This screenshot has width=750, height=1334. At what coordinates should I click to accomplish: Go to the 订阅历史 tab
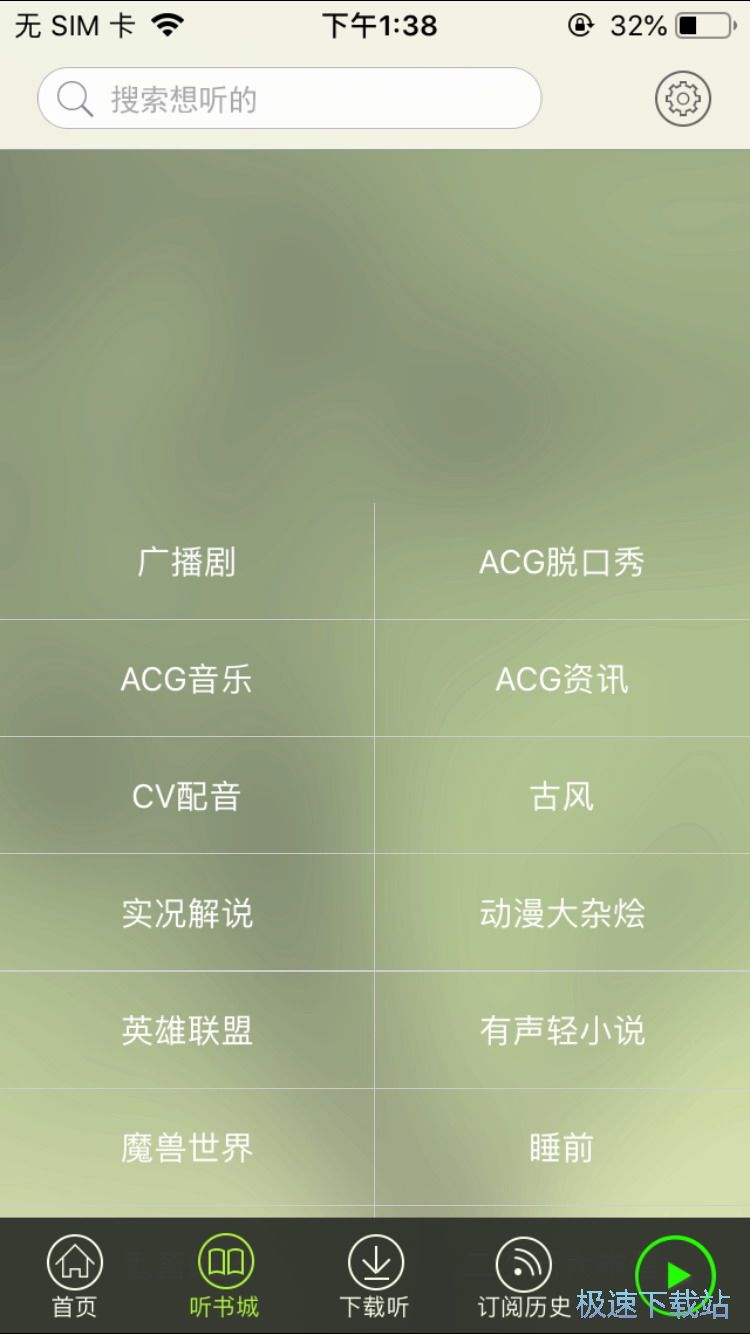pos(523,1275)
